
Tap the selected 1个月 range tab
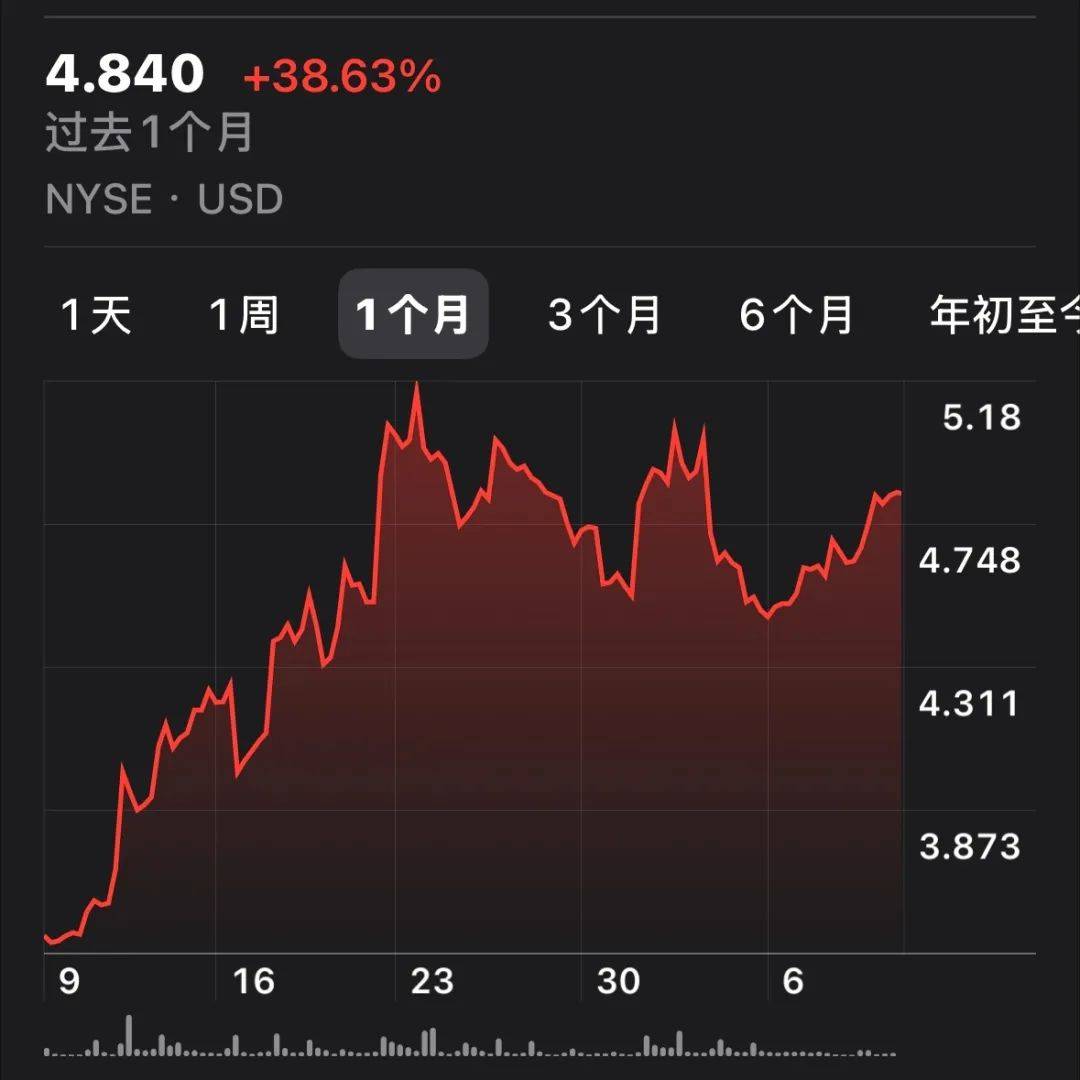coord(413,315)
